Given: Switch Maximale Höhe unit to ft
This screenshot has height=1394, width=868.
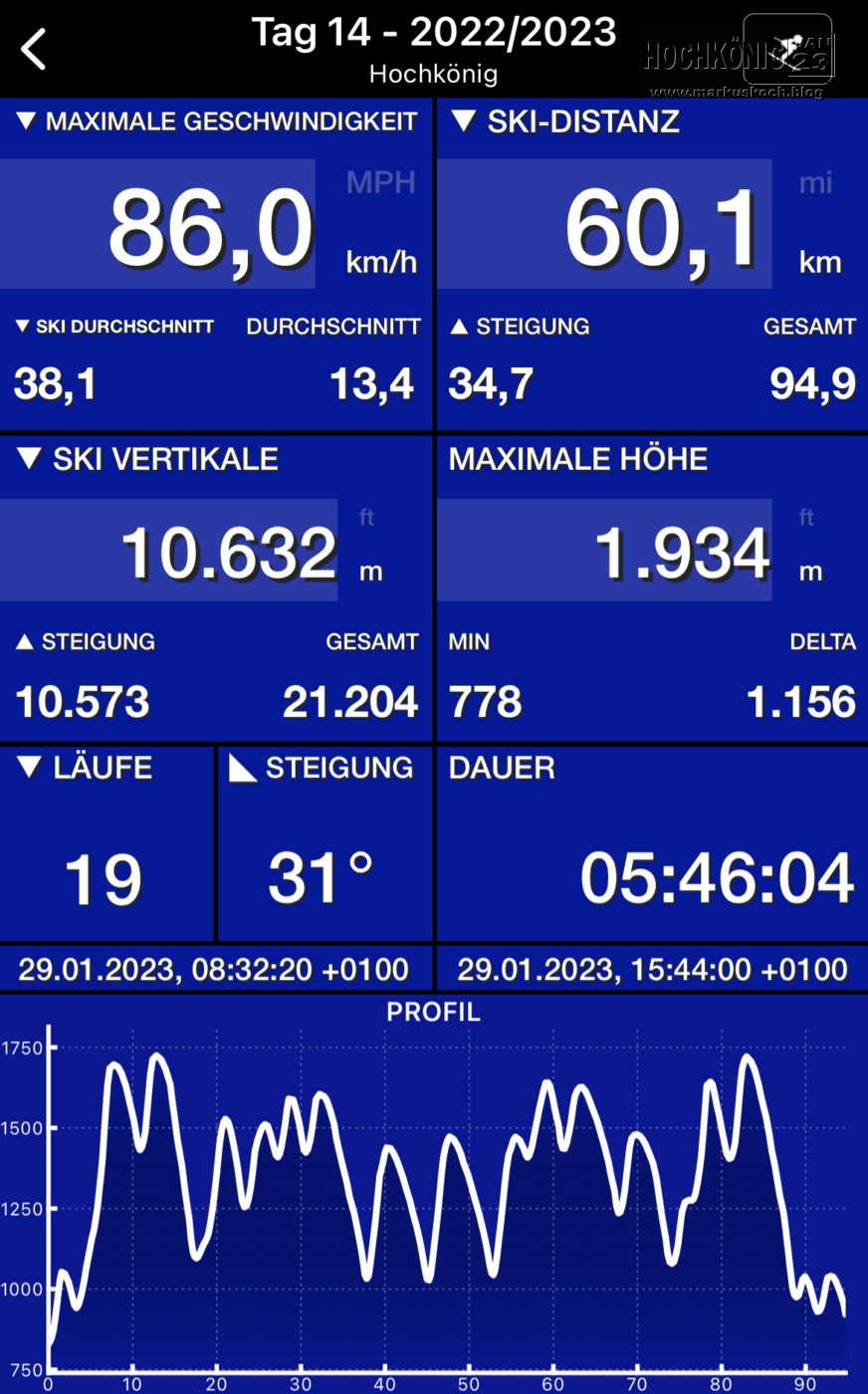Looking at the screenshot, I should click(806, 518).
